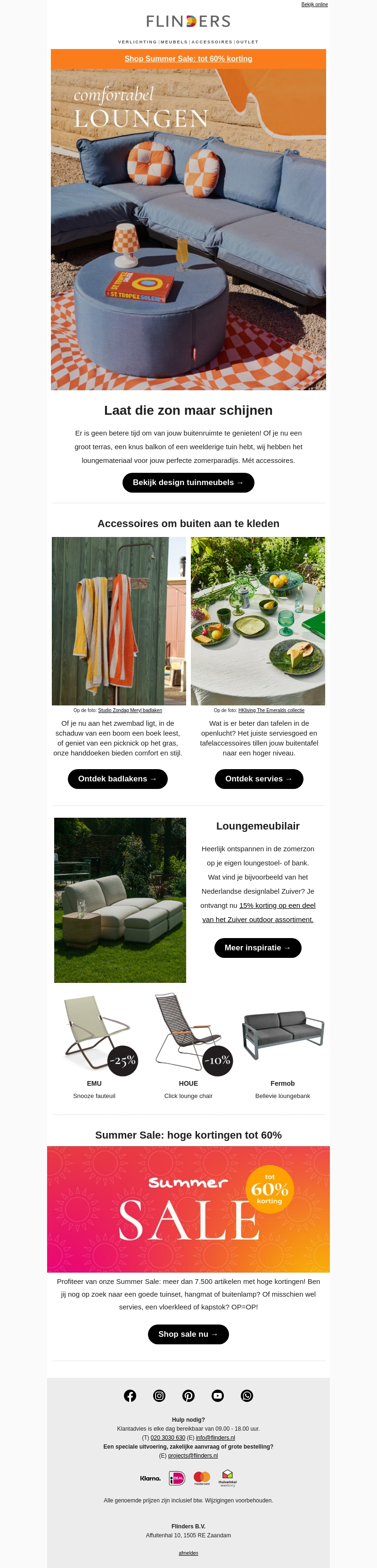377x1568 pixels.
Task: Go to the Meubels category
Action: [x=174, y=42]
